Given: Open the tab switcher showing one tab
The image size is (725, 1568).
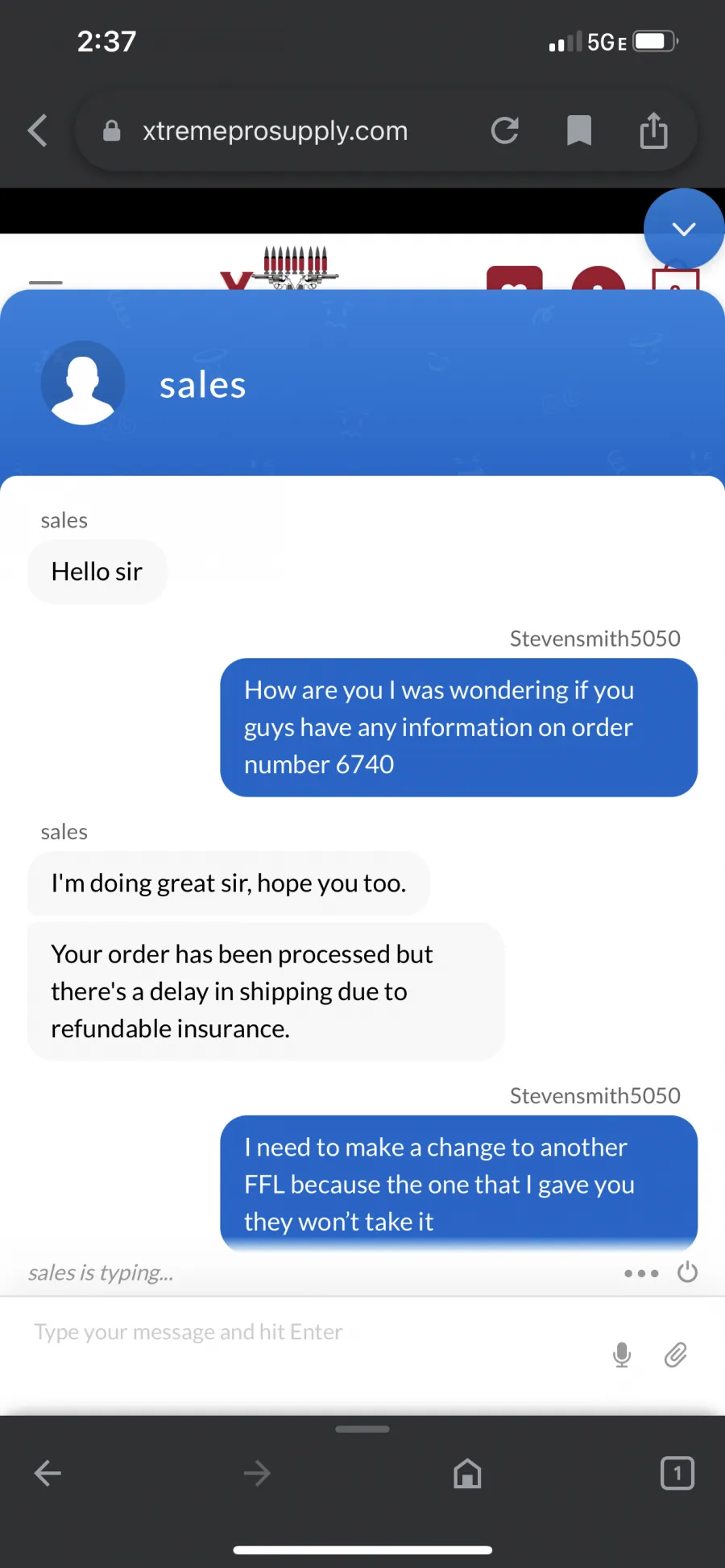Looking at the screenshot, I should (x=677, y=1473).
